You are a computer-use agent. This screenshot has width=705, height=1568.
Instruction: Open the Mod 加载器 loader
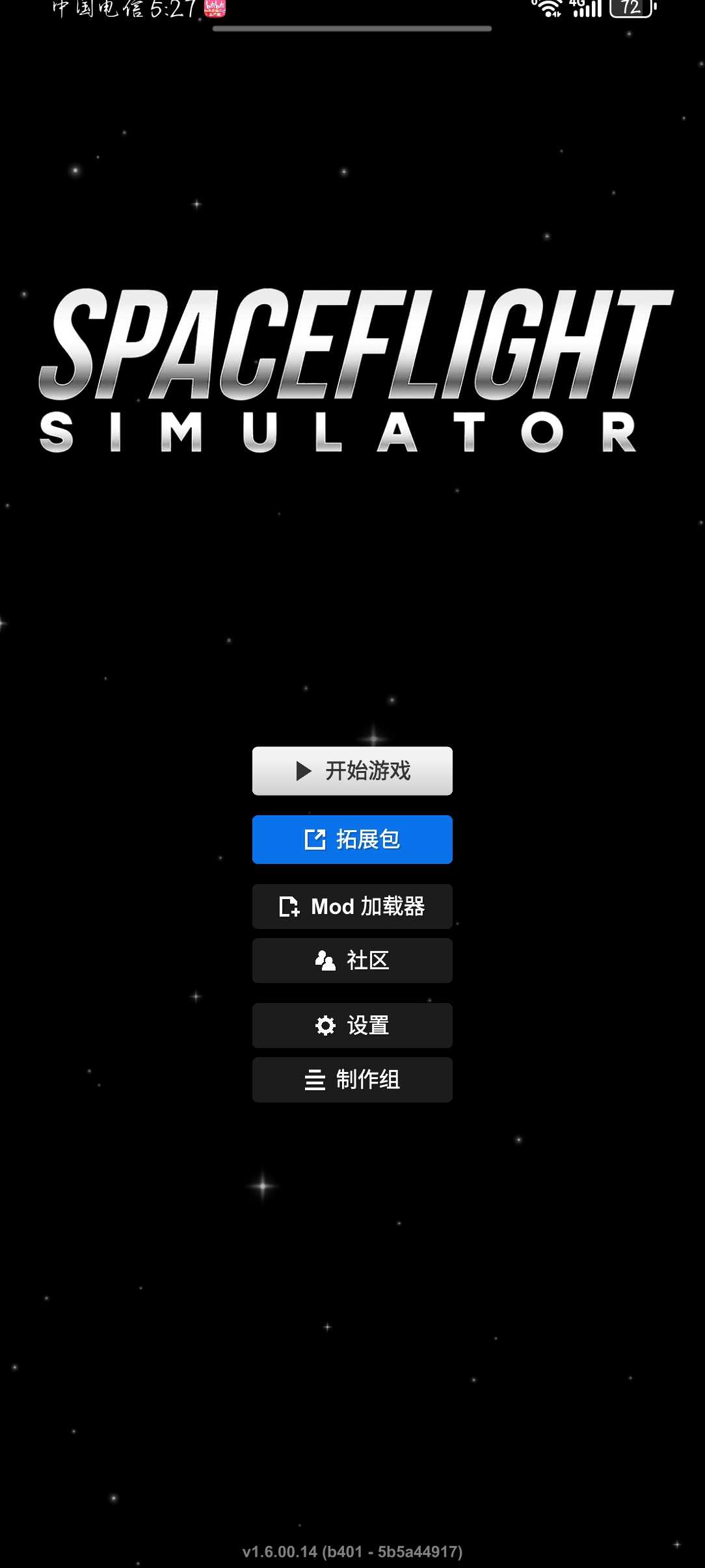click(352, 906)
